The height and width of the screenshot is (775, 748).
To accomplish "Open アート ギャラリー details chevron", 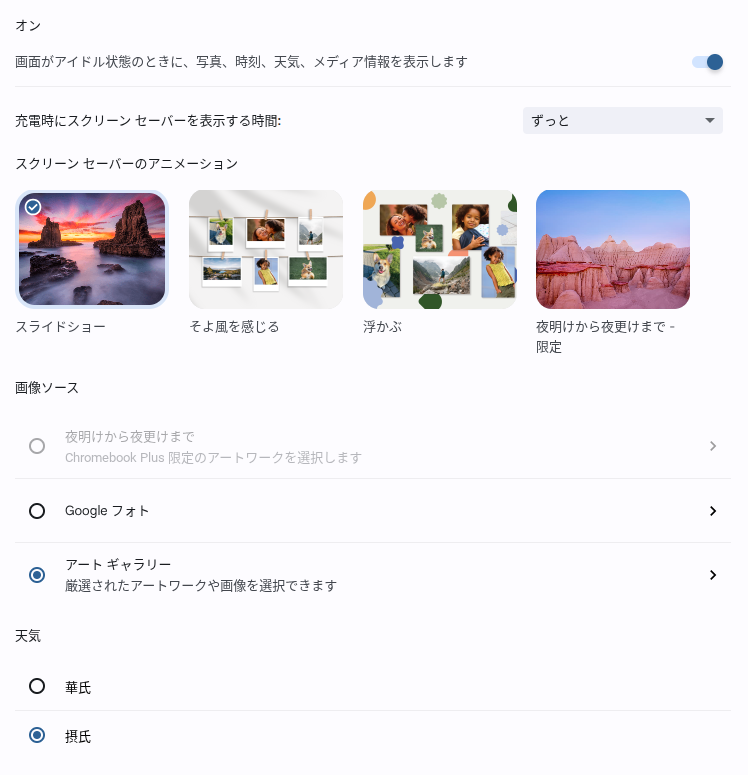I will point(713,575).
